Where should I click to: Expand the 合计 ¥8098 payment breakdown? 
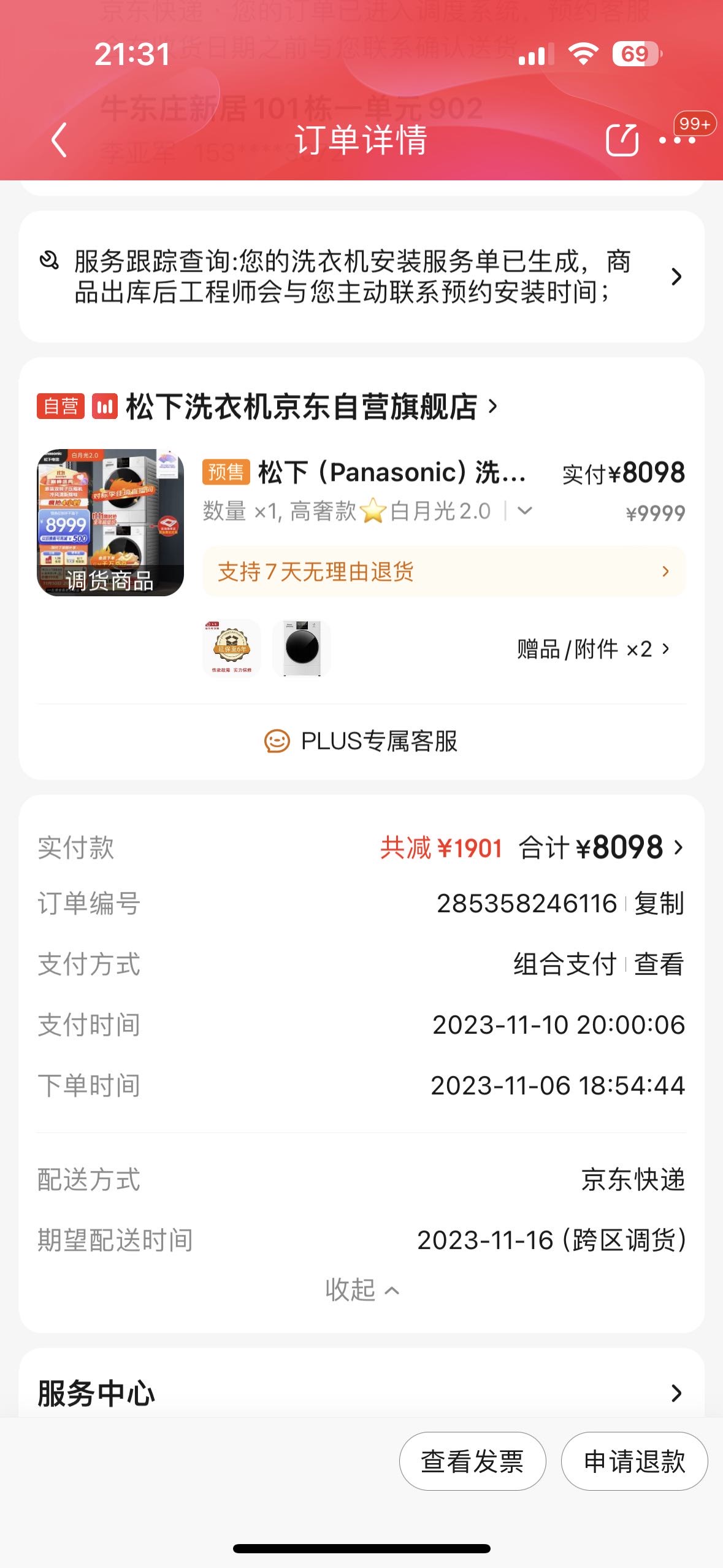[x=601, y=848]
